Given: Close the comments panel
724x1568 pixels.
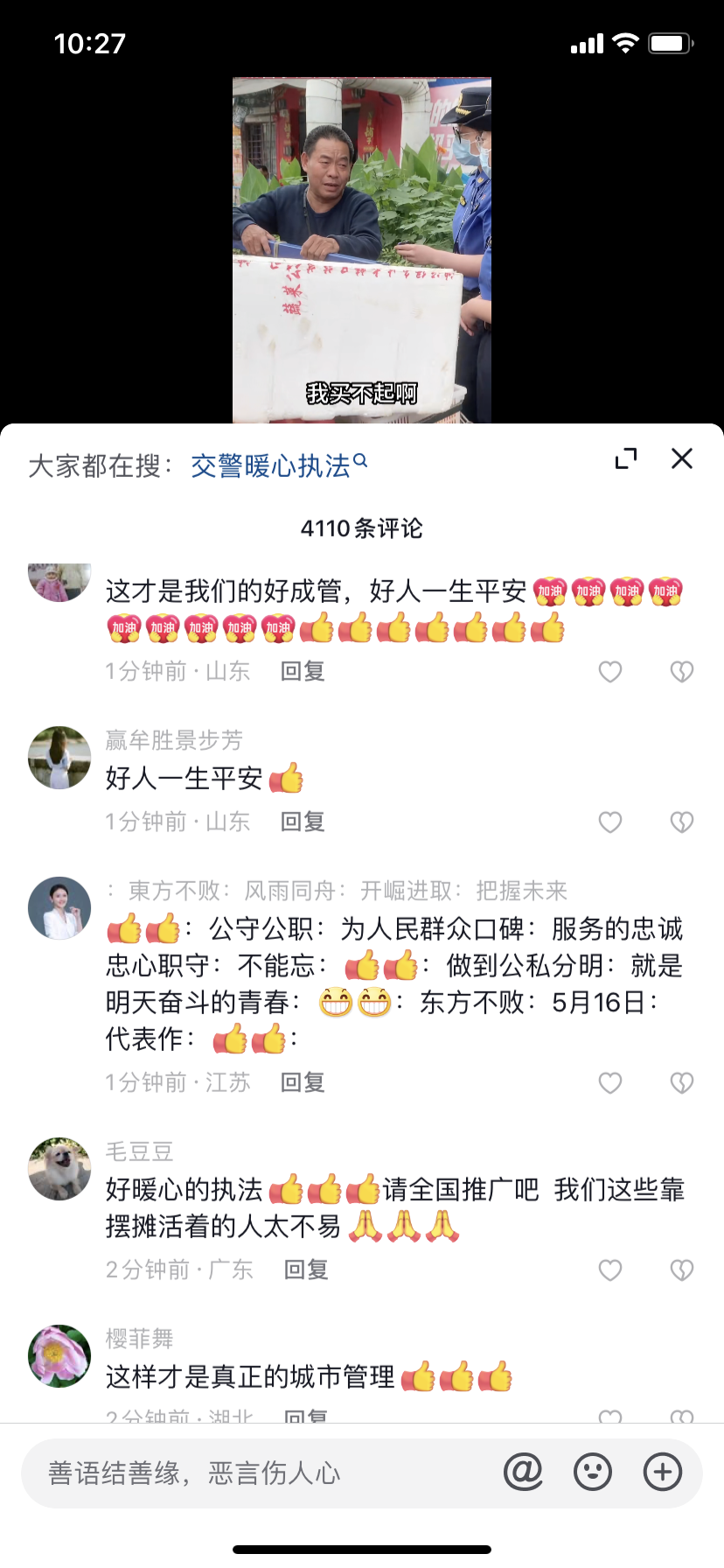Looking at the screenshot, I should pos(682,458).
